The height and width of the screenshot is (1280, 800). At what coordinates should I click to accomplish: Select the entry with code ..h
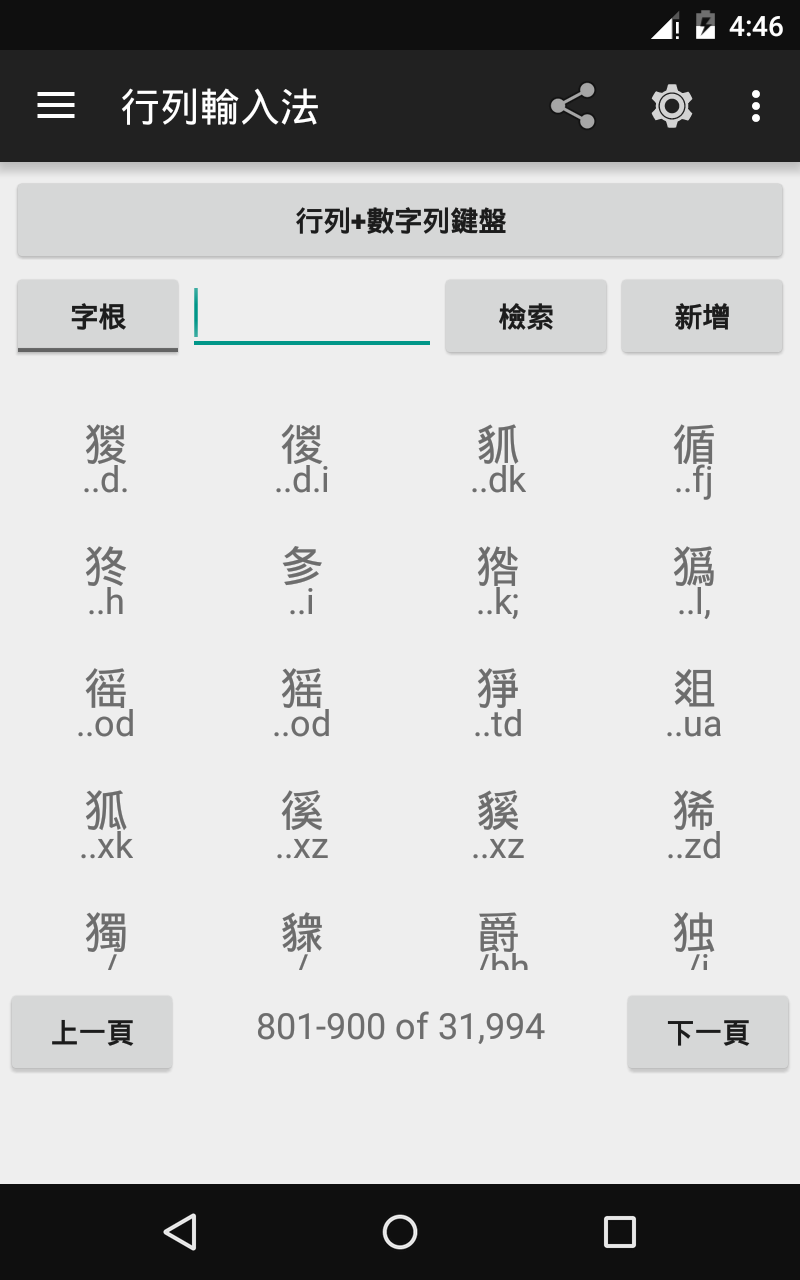106,580
